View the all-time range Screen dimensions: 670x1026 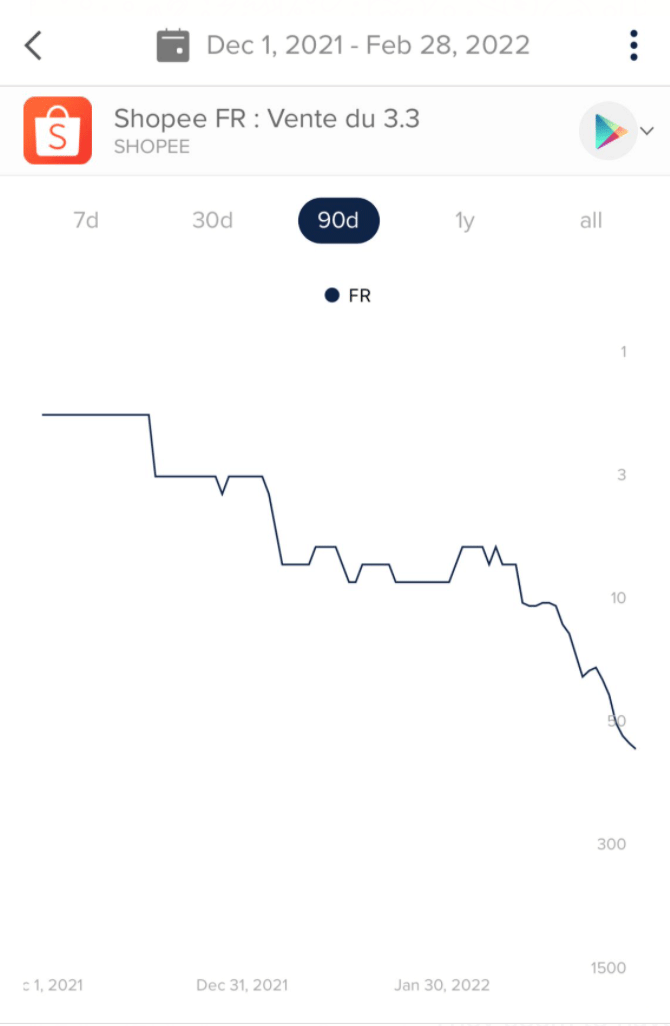(x=591, y=221)
